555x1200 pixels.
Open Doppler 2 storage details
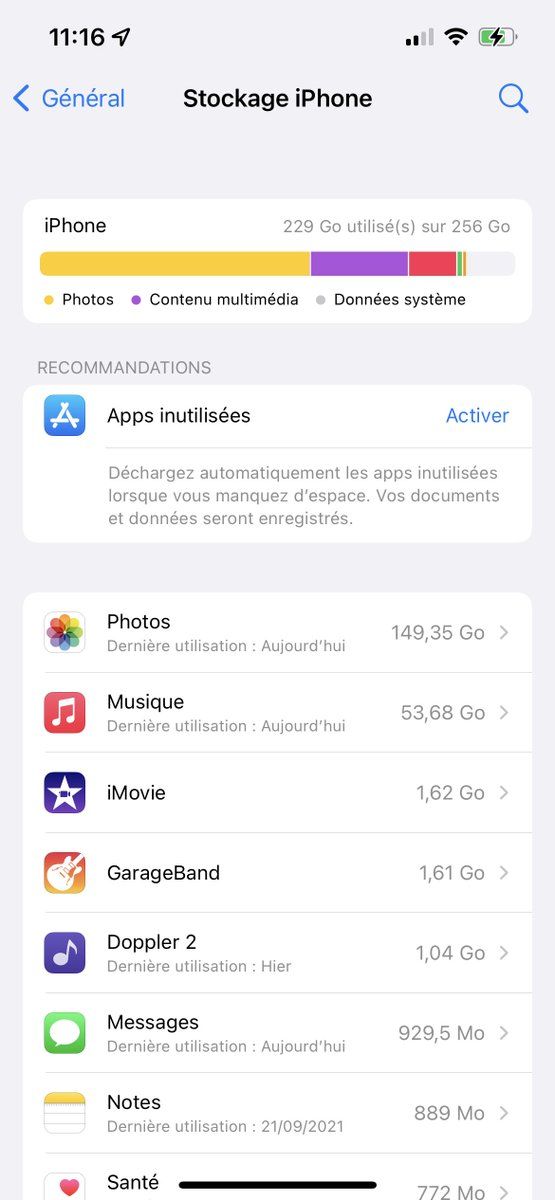[x=277, y=953]
